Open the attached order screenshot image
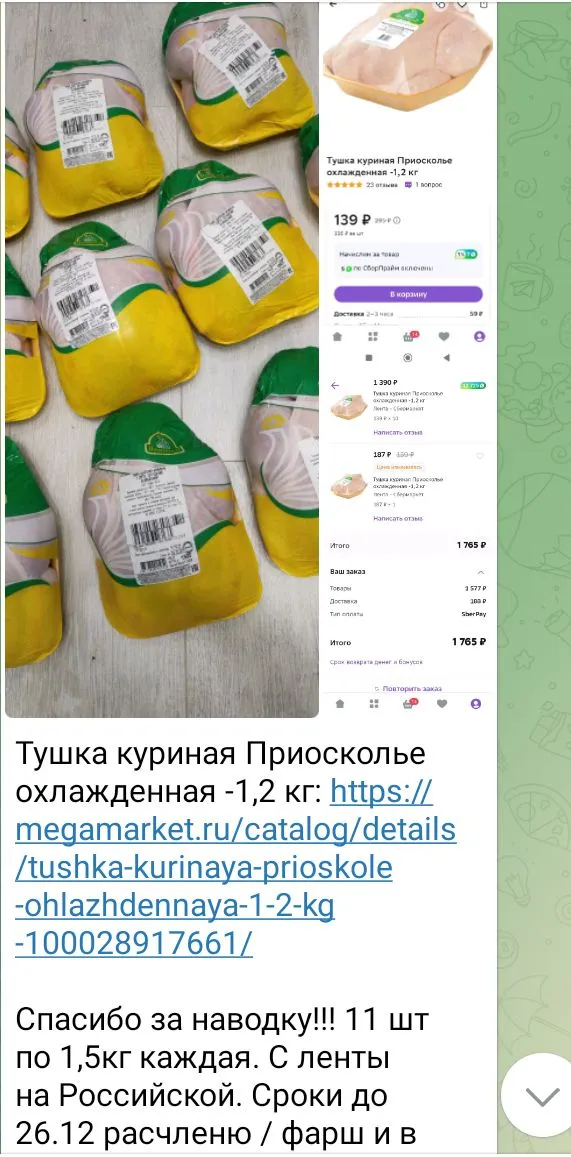 [408, 359]
